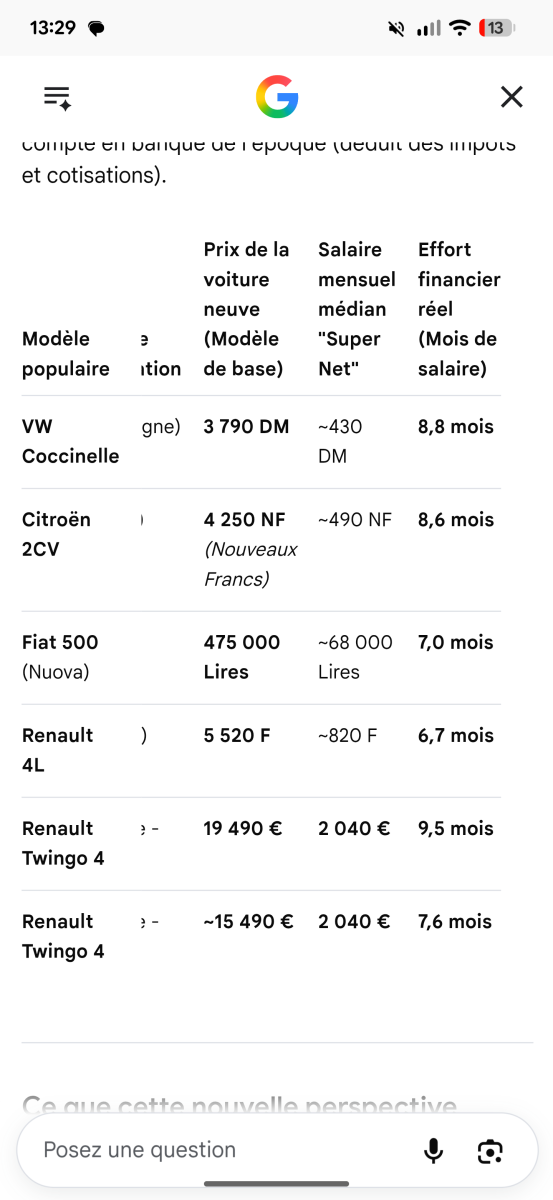Start voice input with the microphone
This screenshot has width=553, height=1200.
tap(434, 1151)
